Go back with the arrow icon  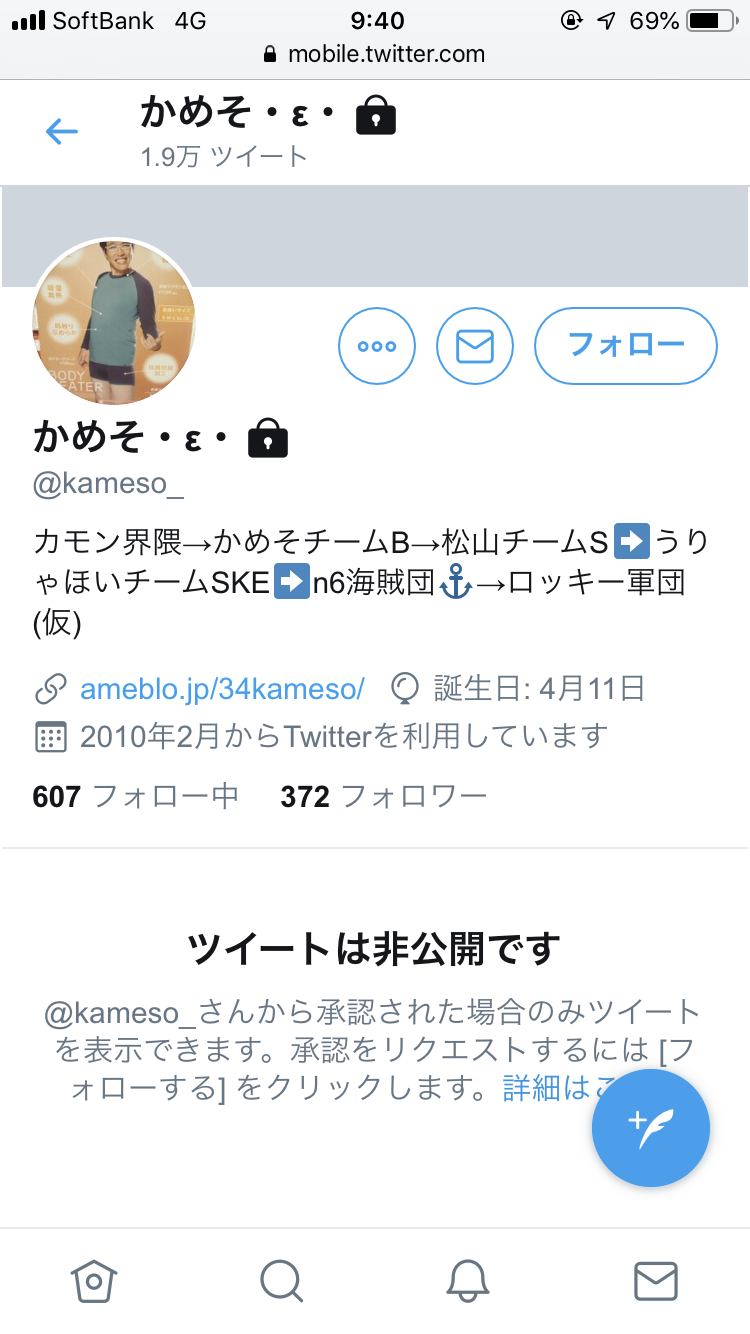point(62,131)
